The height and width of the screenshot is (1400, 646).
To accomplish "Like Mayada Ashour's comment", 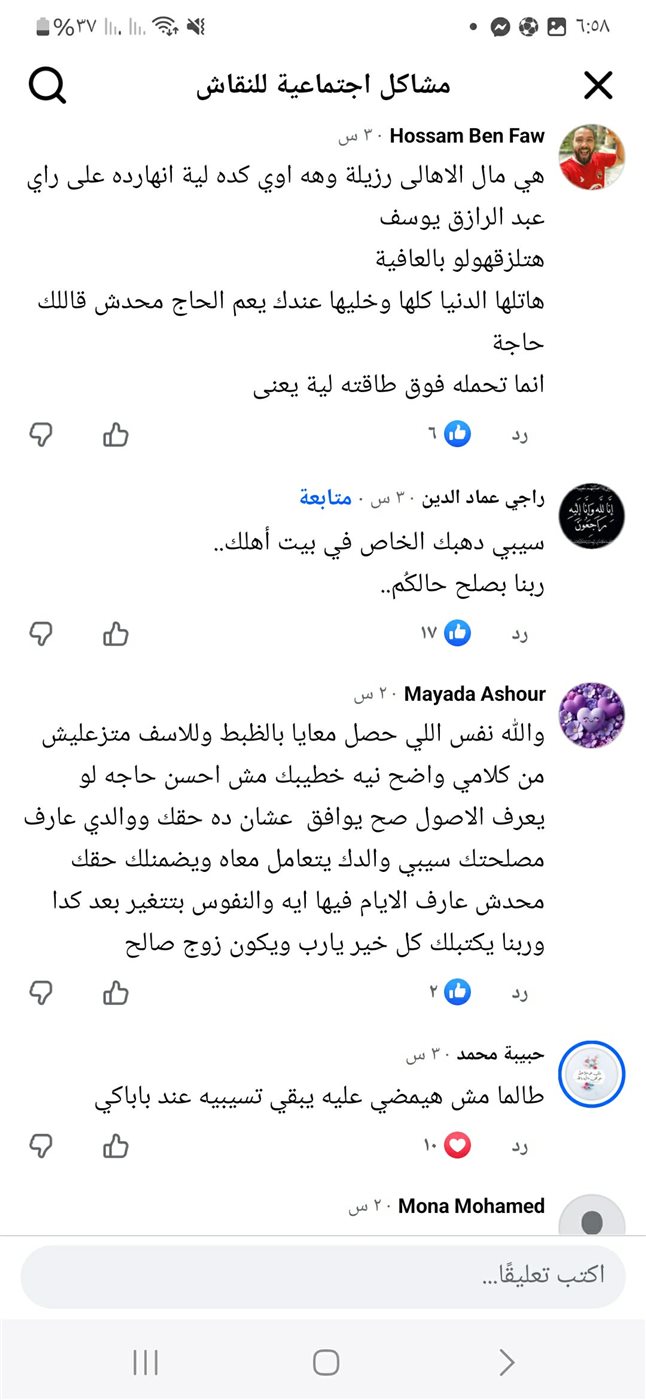I will (x=116, y=992).
